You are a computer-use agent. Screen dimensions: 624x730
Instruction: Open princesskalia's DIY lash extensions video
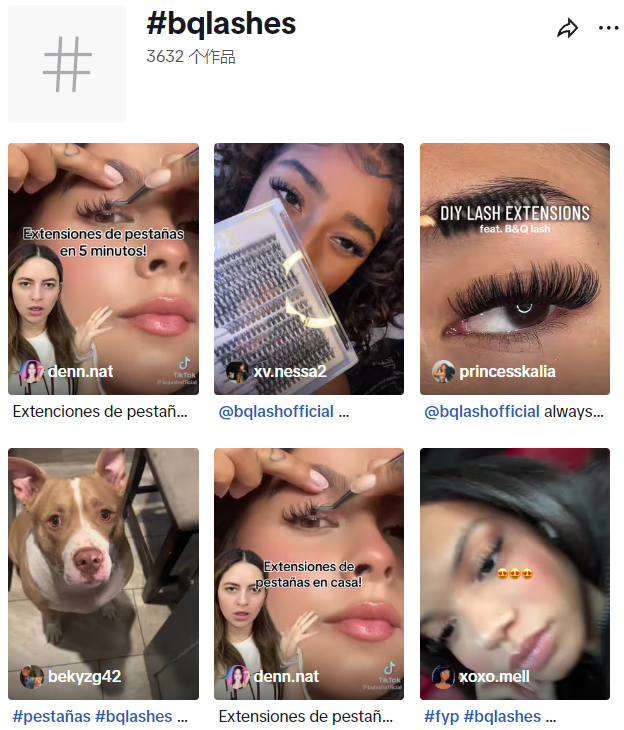click(514, 268)
